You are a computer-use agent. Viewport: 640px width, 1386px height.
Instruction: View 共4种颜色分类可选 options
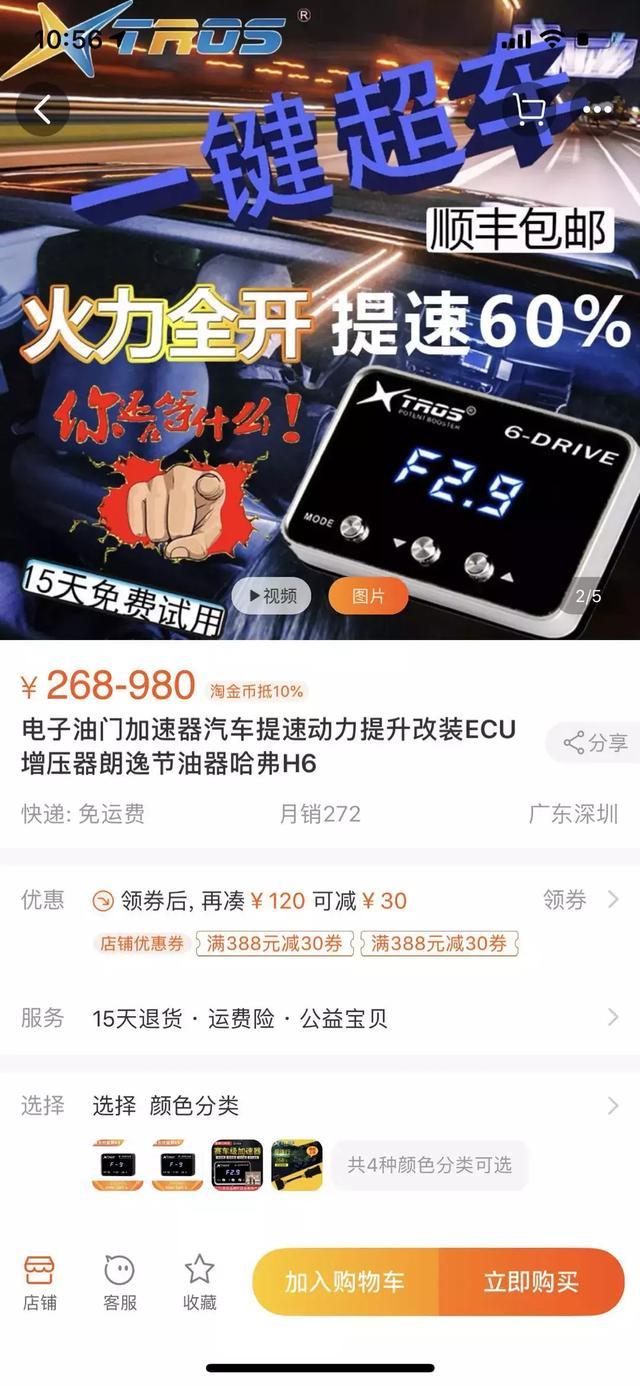(x=429, y=1165)
